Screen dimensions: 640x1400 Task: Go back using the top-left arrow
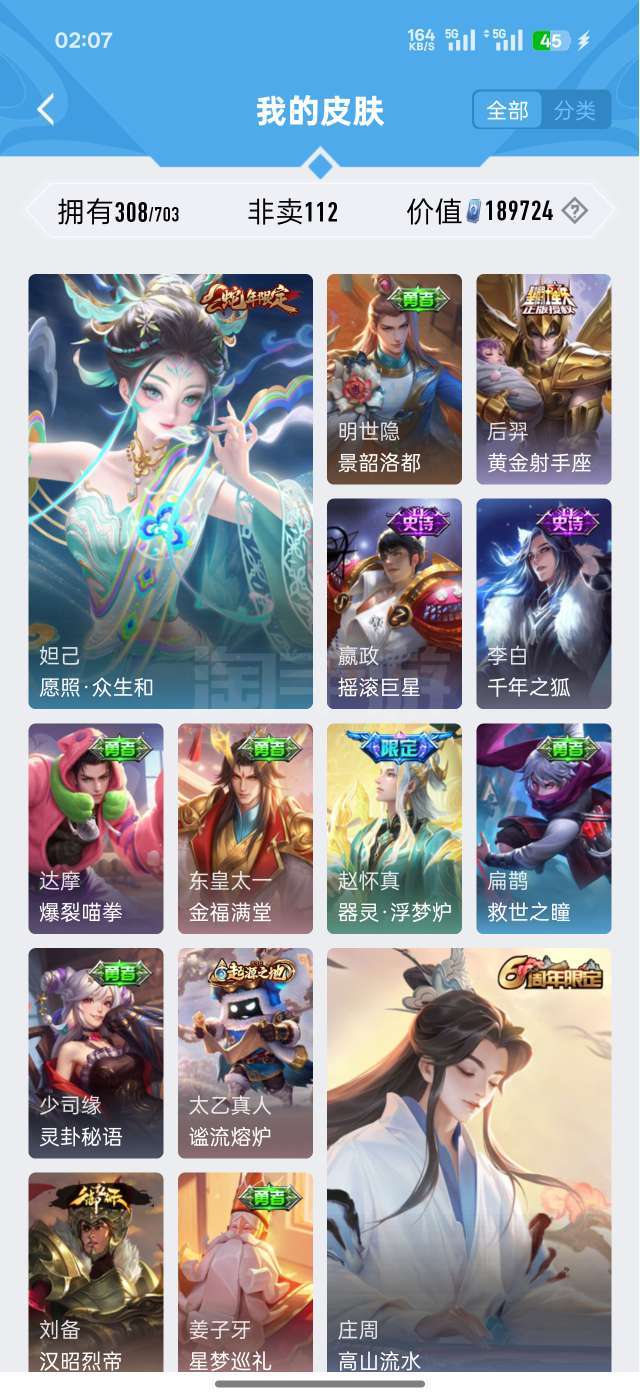pyautogui.click(x=46, y=109)
